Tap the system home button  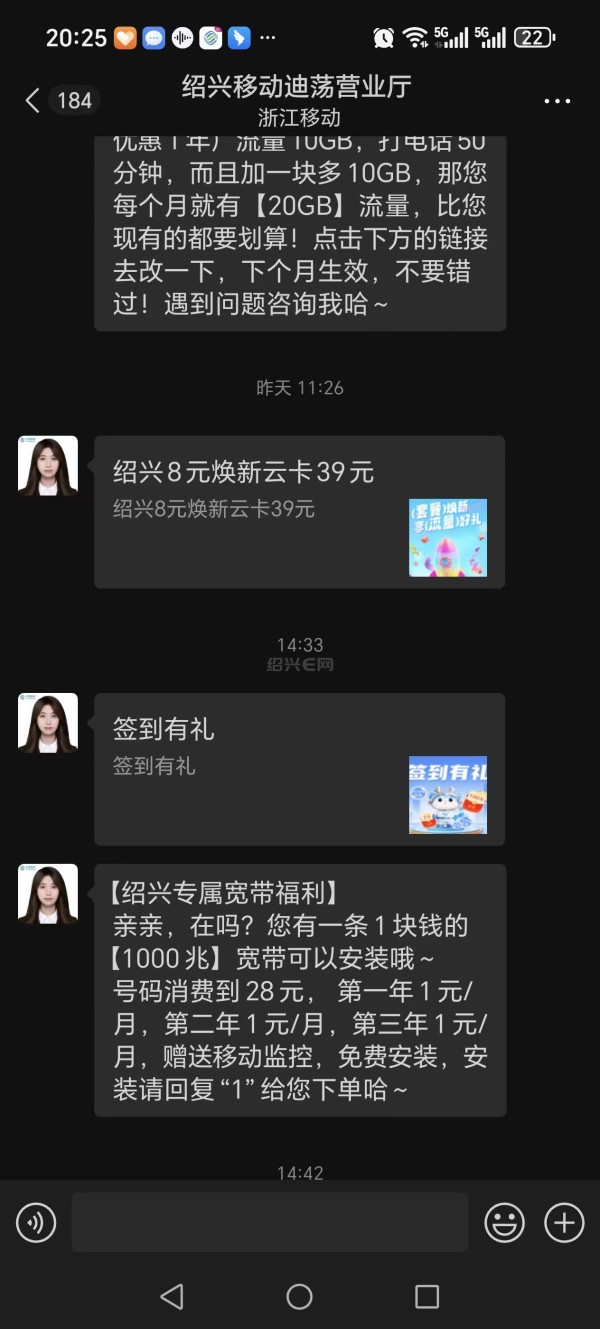(299, 1297)
